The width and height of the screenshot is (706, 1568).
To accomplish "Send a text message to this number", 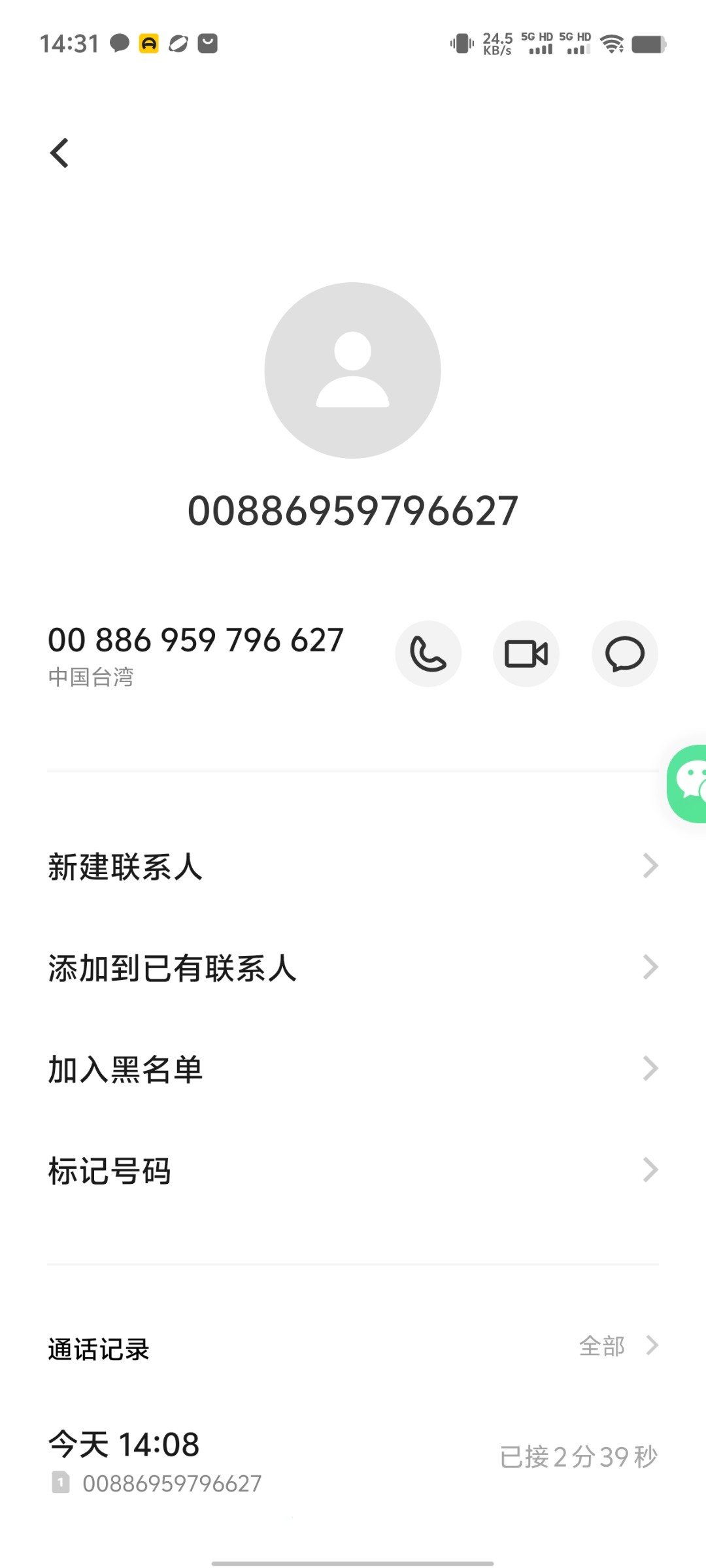I will point(624,654).
